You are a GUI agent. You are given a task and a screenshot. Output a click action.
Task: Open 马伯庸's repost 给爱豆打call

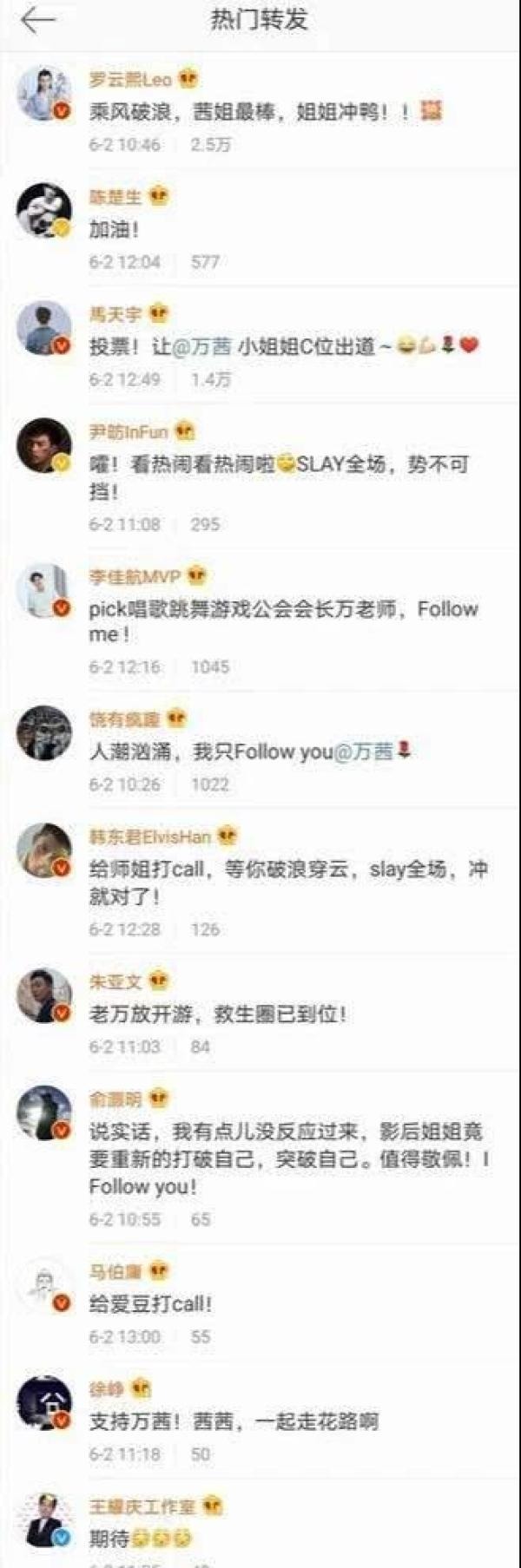[150, 1303]
